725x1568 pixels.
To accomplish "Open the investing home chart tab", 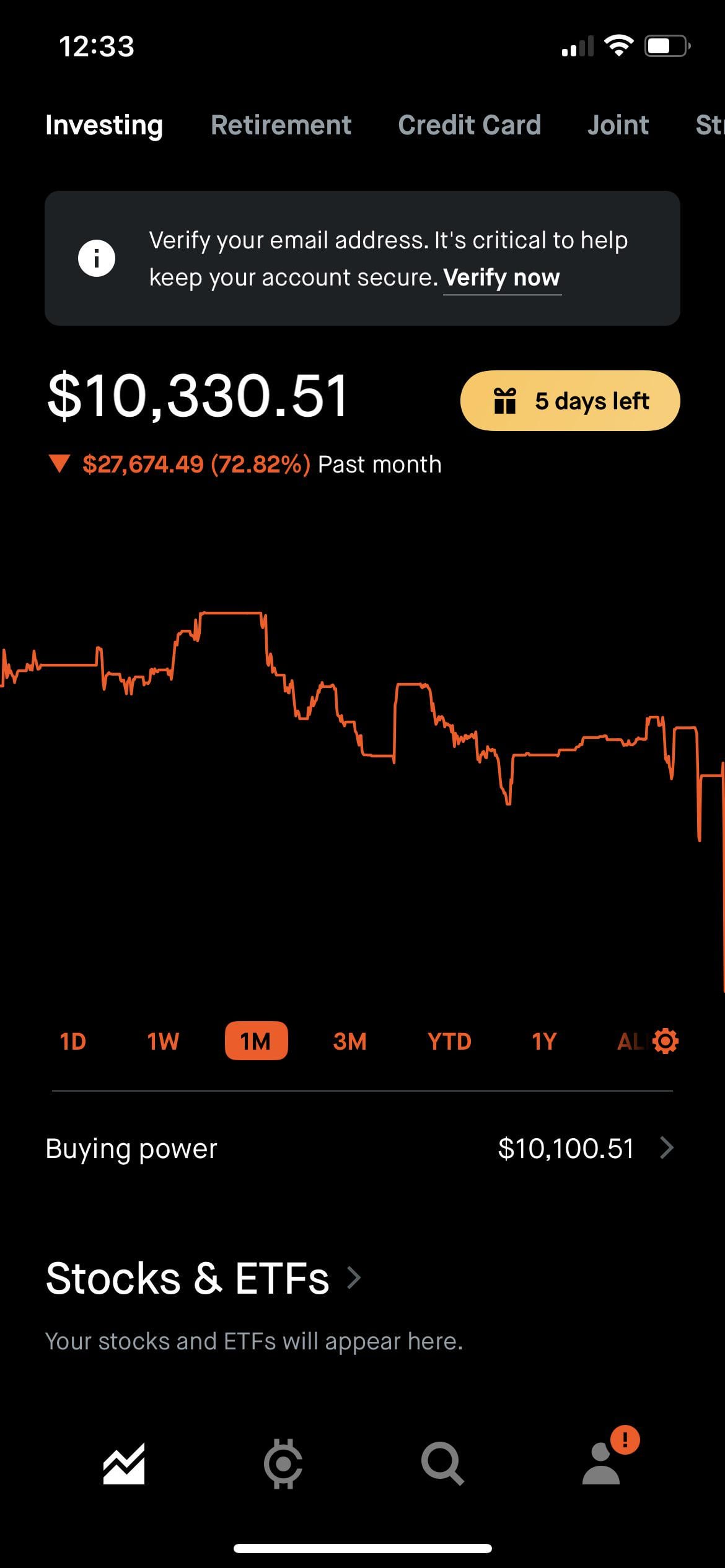I will 124,1464.
